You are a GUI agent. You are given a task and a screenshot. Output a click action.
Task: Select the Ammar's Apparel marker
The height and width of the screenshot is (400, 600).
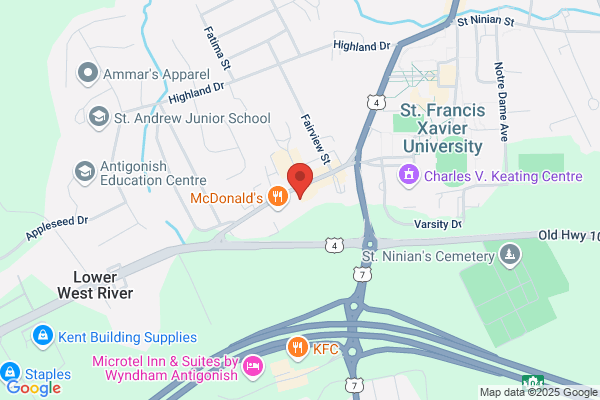88,73
